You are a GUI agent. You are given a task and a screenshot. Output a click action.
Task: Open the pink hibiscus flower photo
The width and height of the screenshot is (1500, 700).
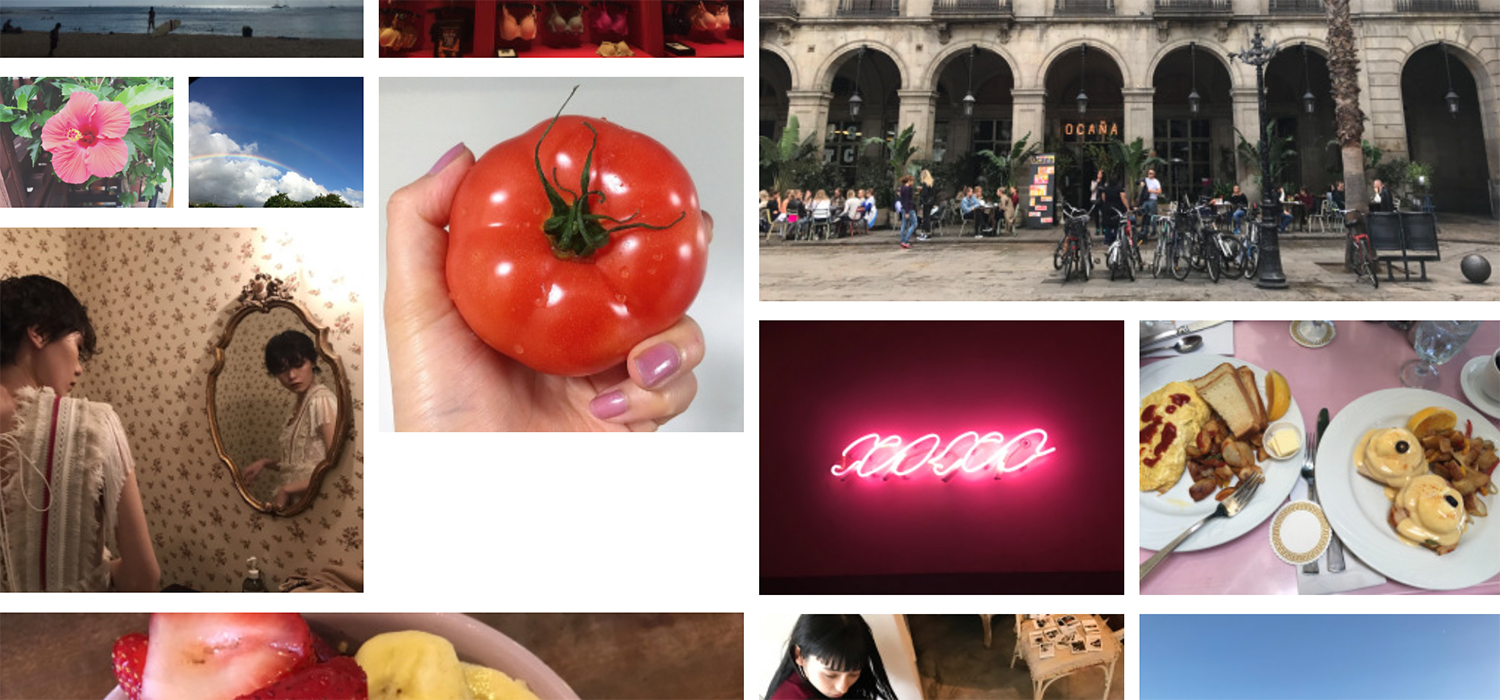point(86,142)
